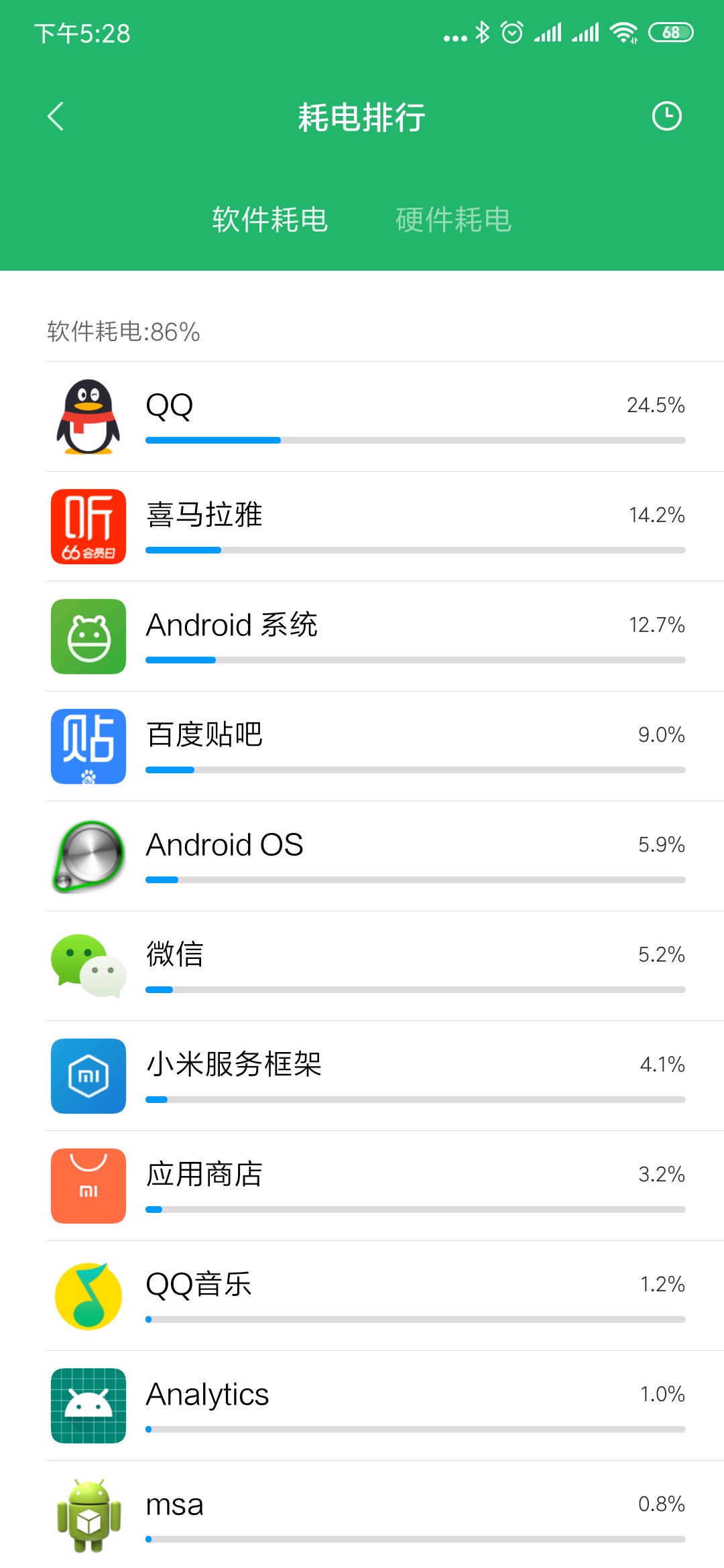Screen dimensions: 724x1568
Task: Select the 软件耗电 tab
Action: coord(269,220)
